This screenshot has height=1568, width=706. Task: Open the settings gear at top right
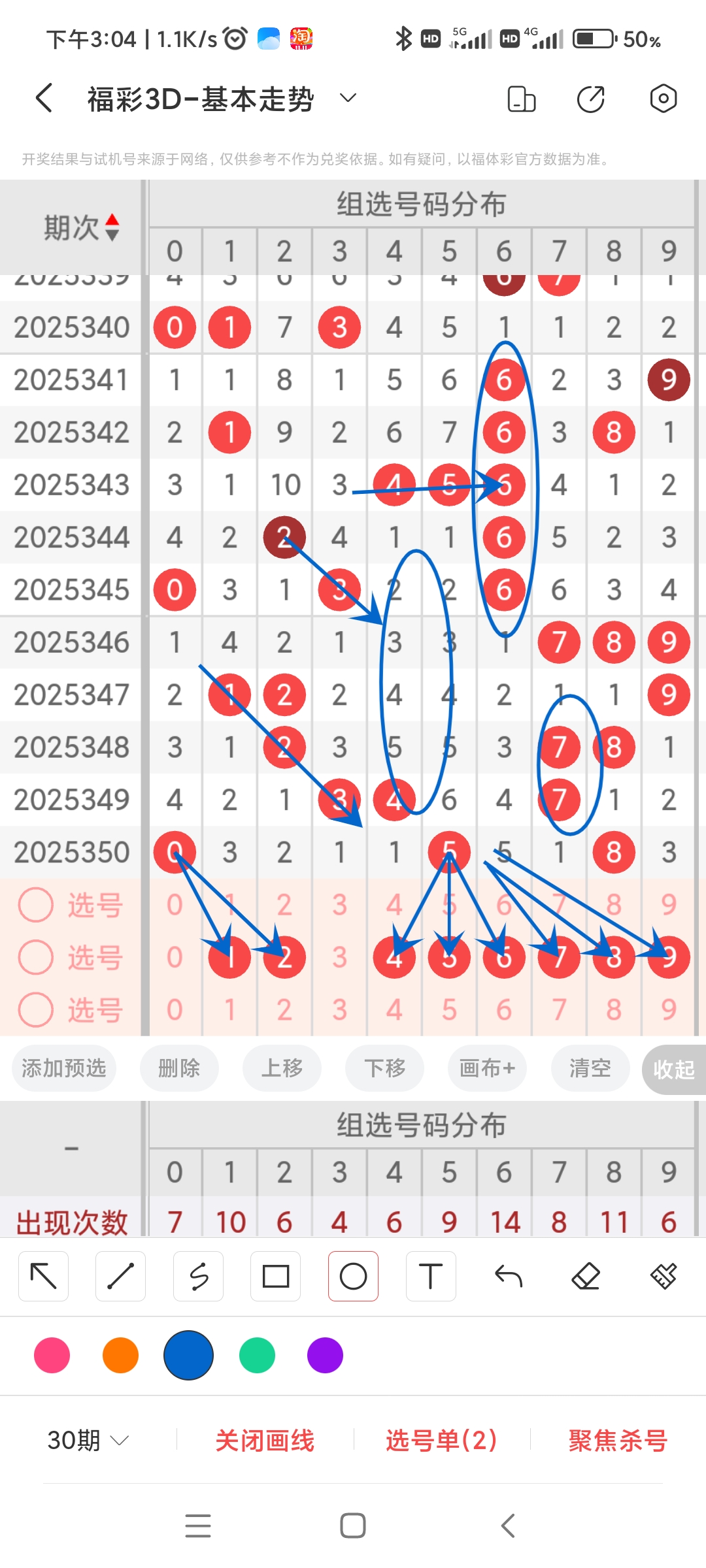point(663,98)
